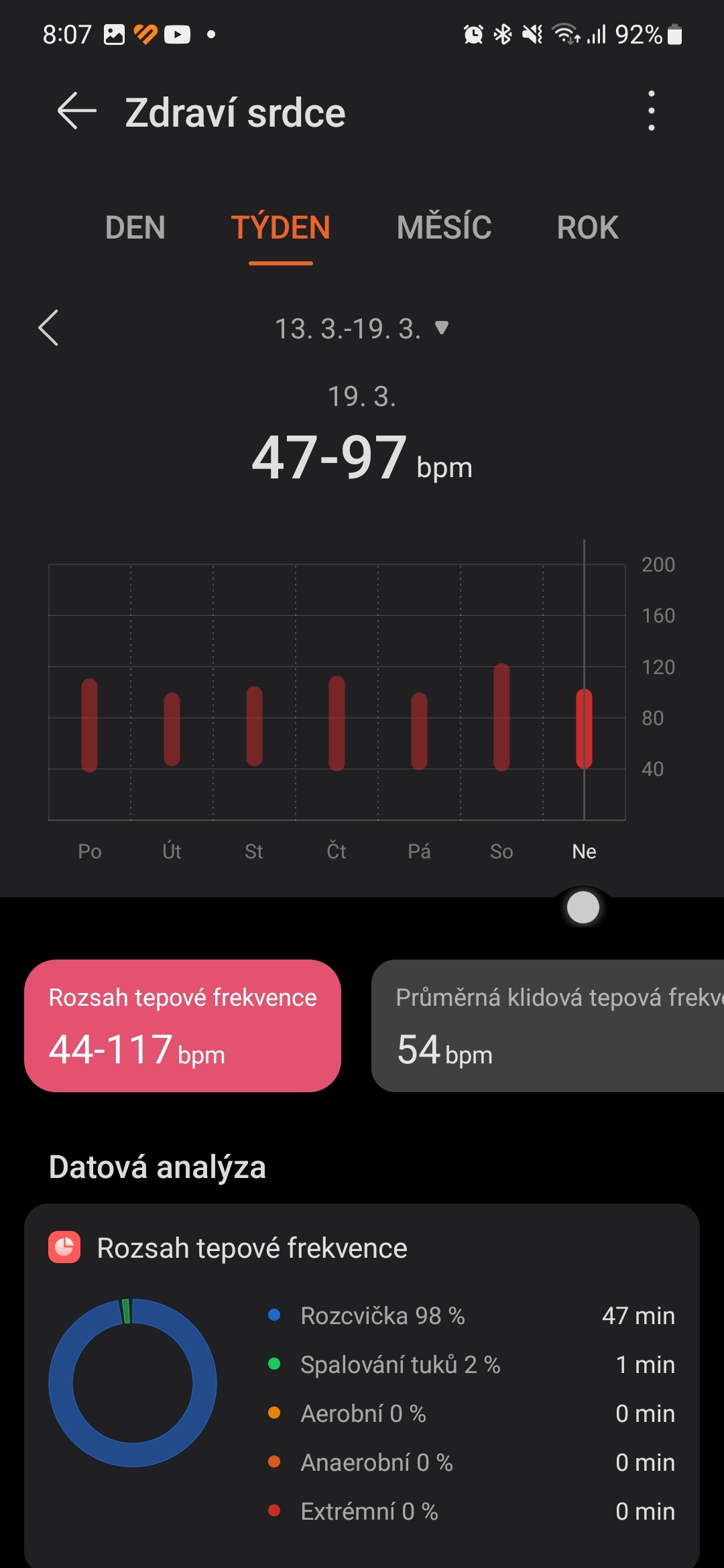This screenshot has width=724, height=1568.
Task: Select the Průměrná klidová tepová frekvence card
Action: [x=547, y=1025]
